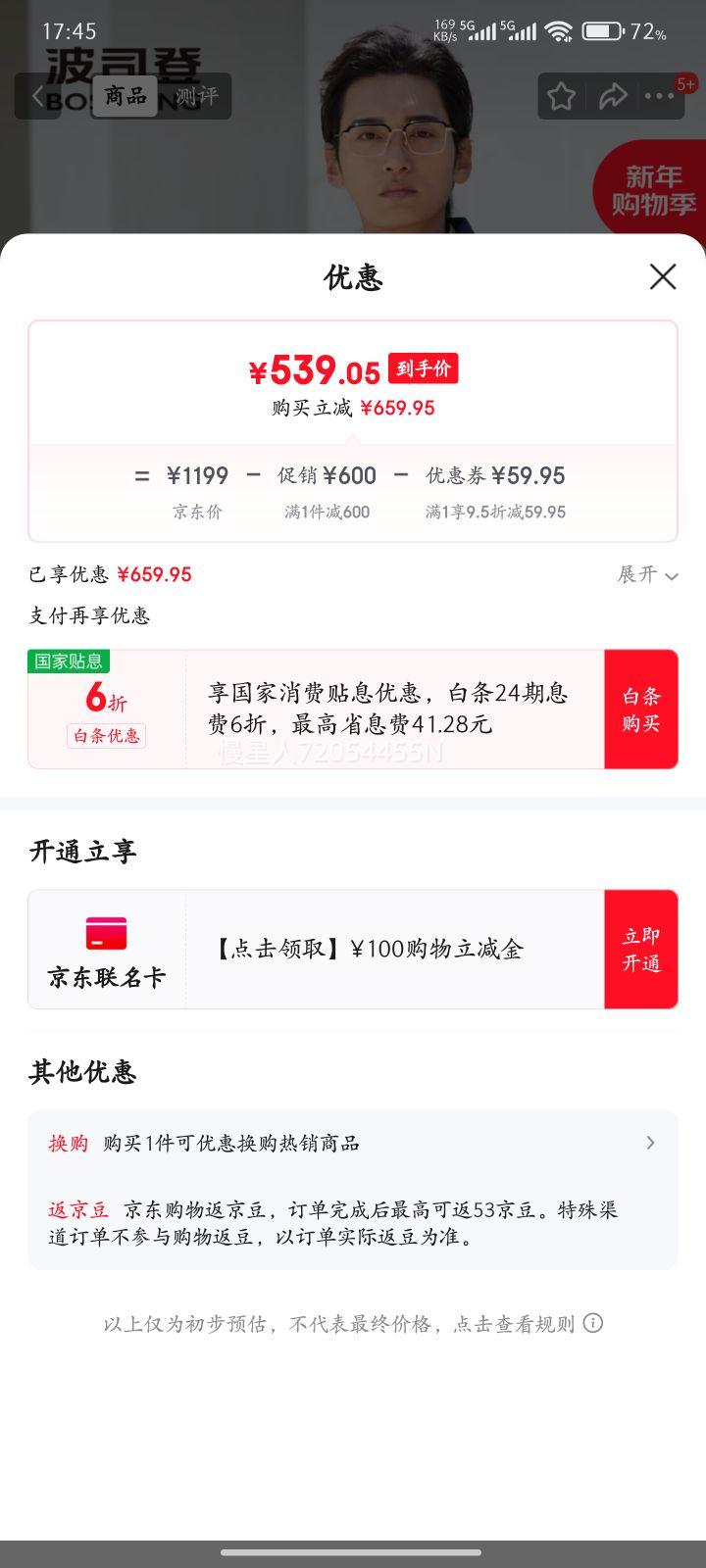Switch to the 测评 tab

click(x=197, y=95)
